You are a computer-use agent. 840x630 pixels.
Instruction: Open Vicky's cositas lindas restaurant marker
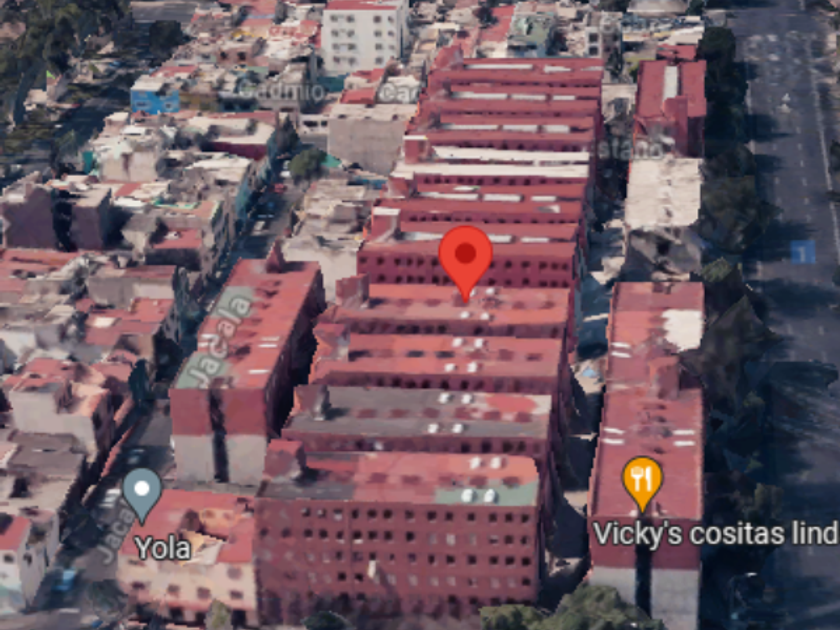click(642, 484)
